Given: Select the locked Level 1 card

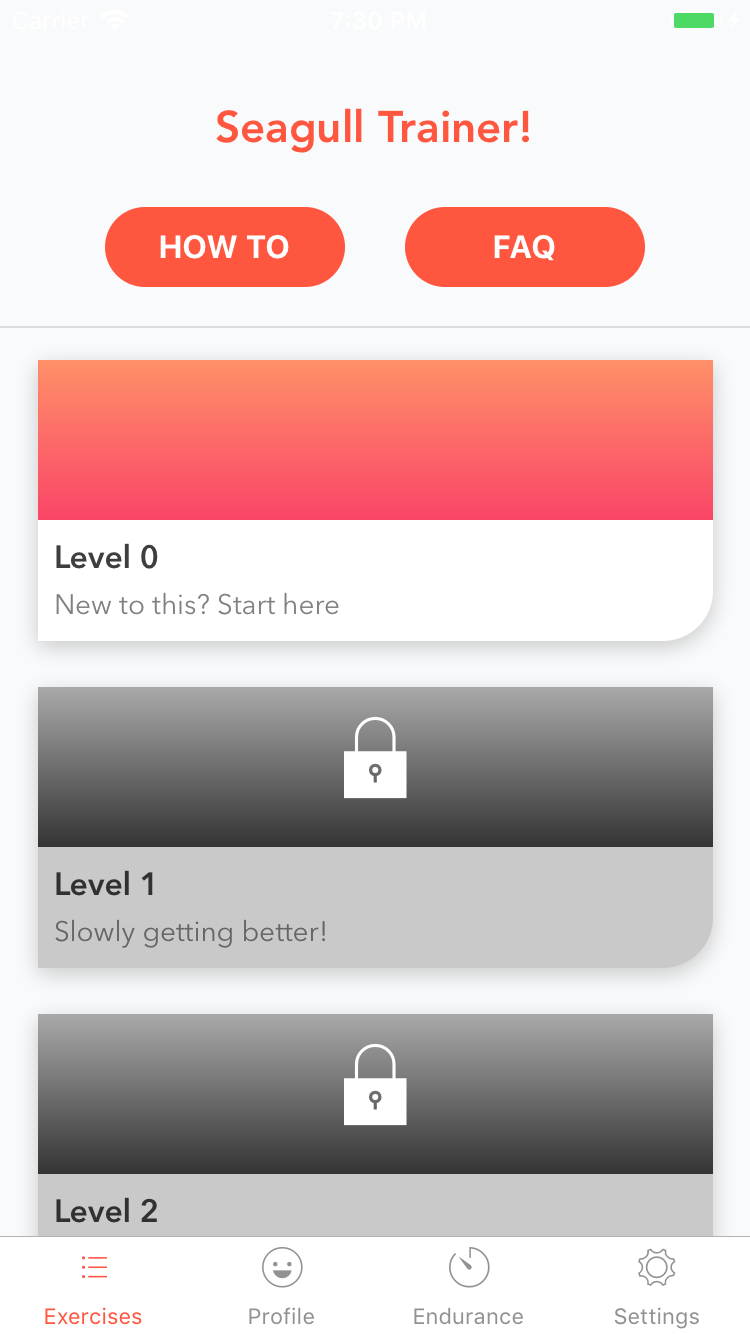Looking at the screenshot, I should (x=375, y=827).
